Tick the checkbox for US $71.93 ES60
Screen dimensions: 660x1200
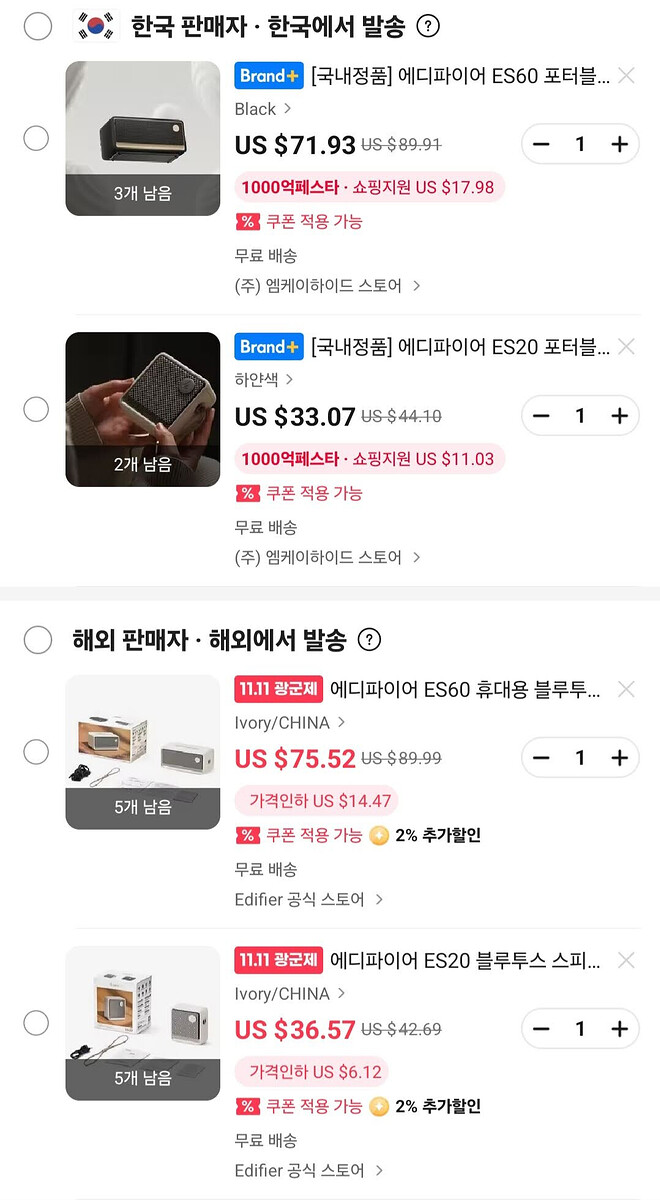(x=36, y=138)
